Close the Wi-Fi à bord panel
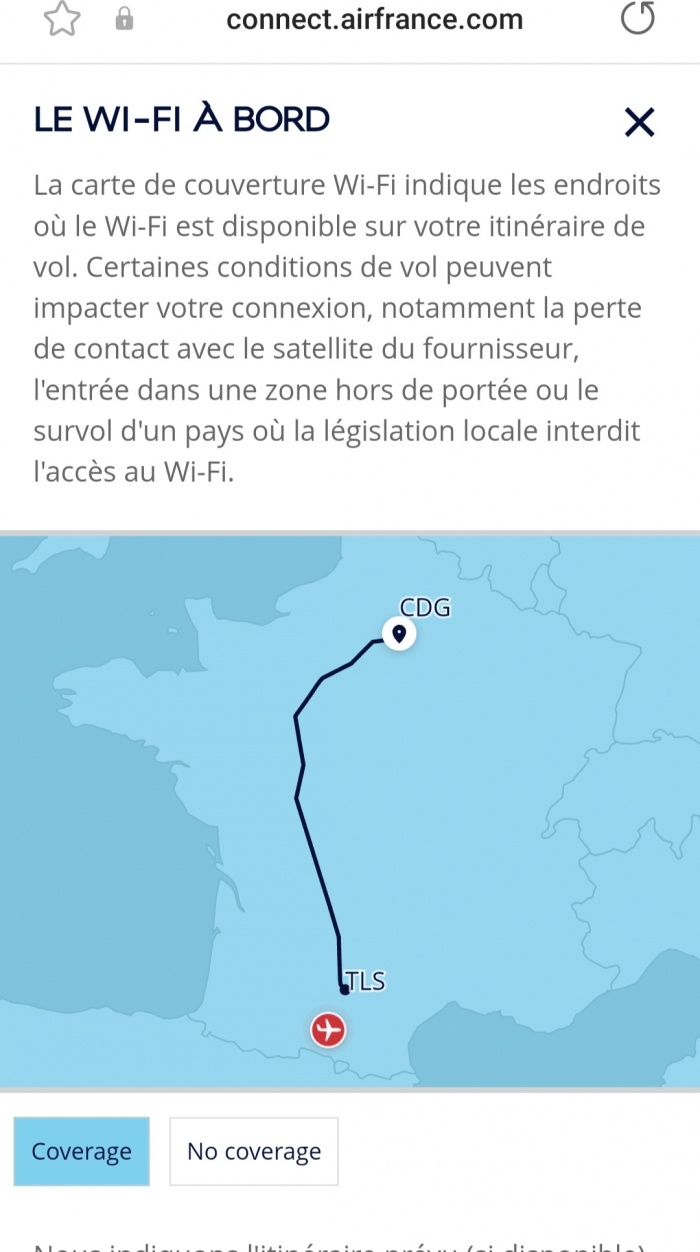The height and width of the screenshot is (1252, 700). pyautogui.click(x=638, y=122)
